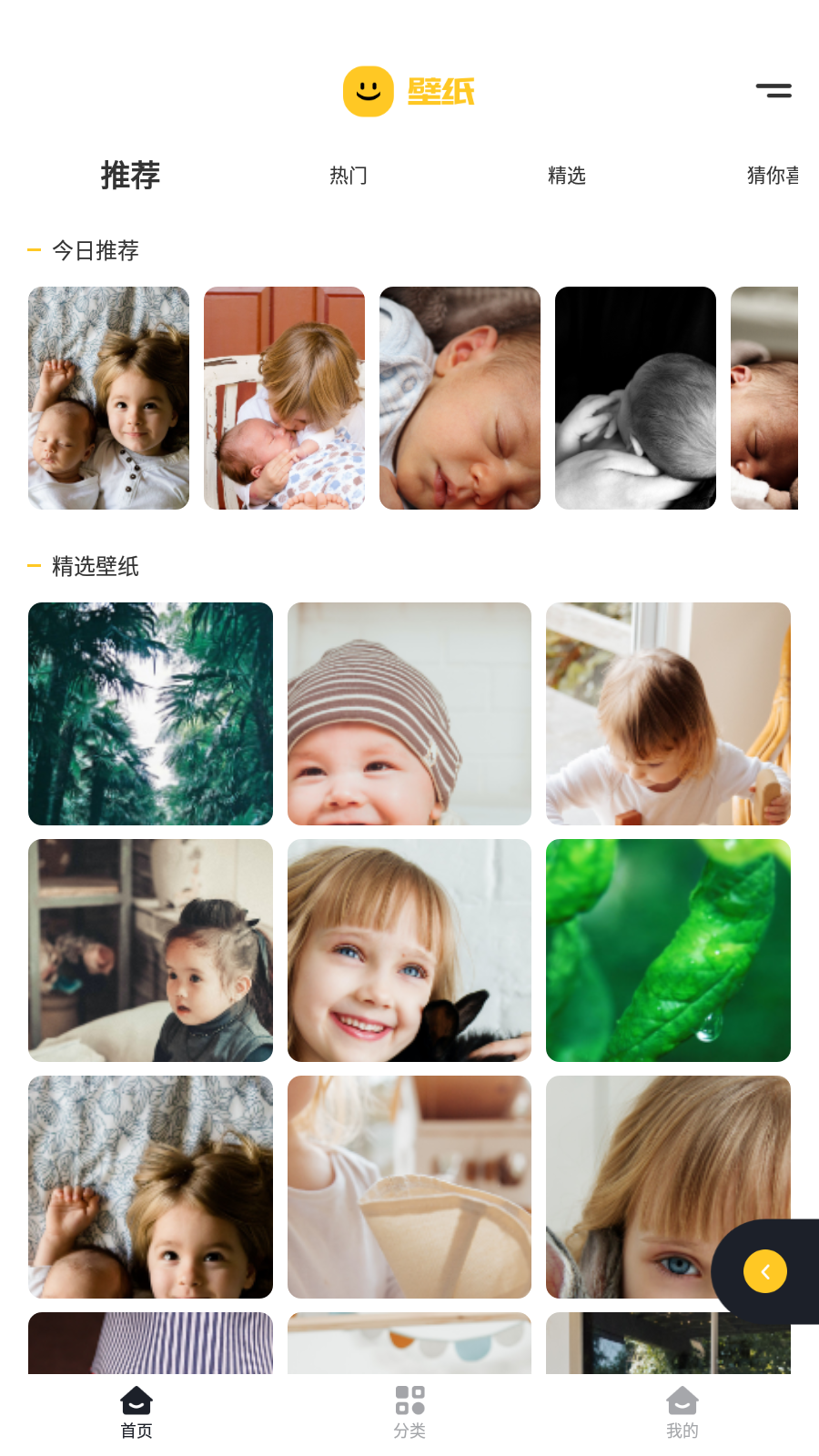This screenshot has height=1456, width=819.
Task: View the green leaf with water drop wallpaper
Action: [668, 950]
